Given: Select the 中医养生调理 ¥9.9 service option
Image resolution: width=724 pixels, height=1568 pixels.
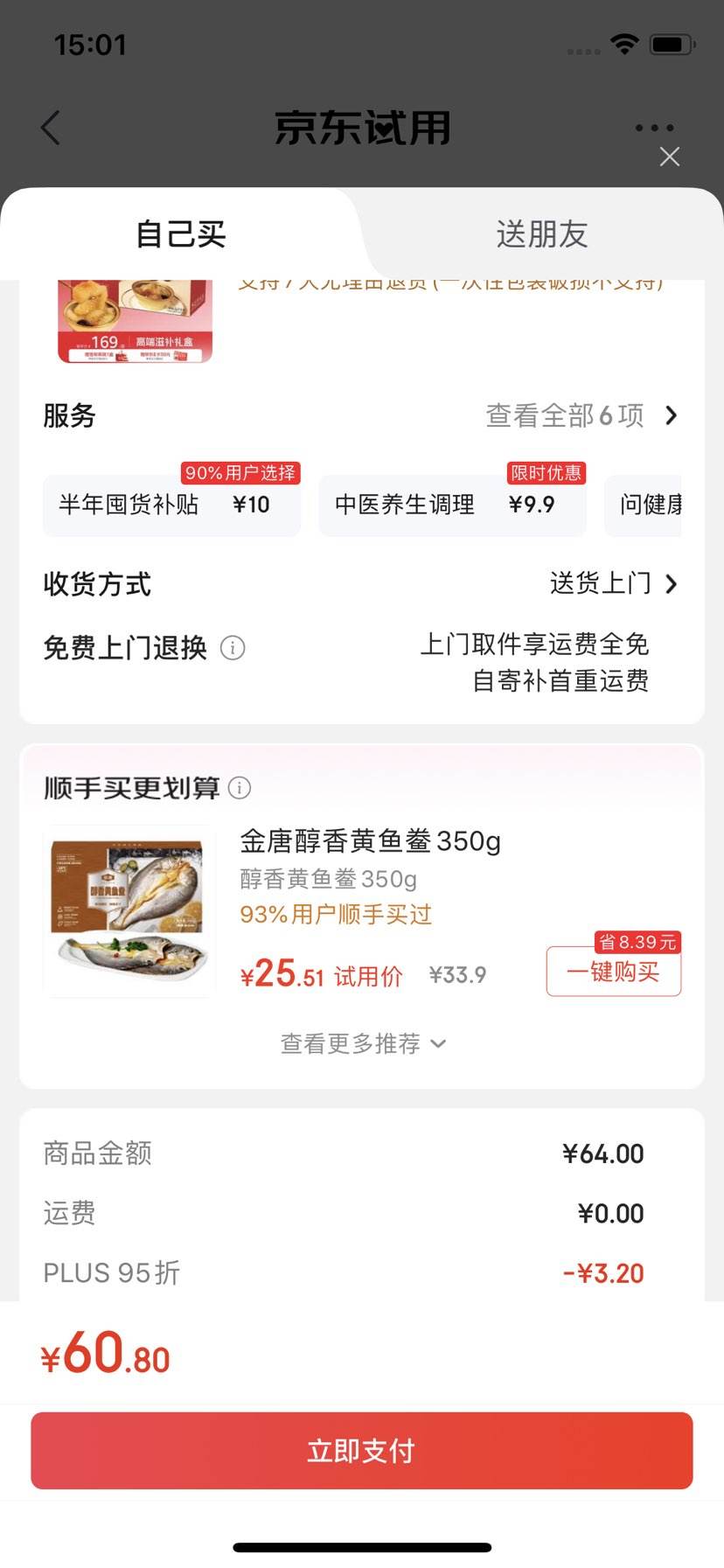Looking at the screenshot, I should [x=452, y=505].
